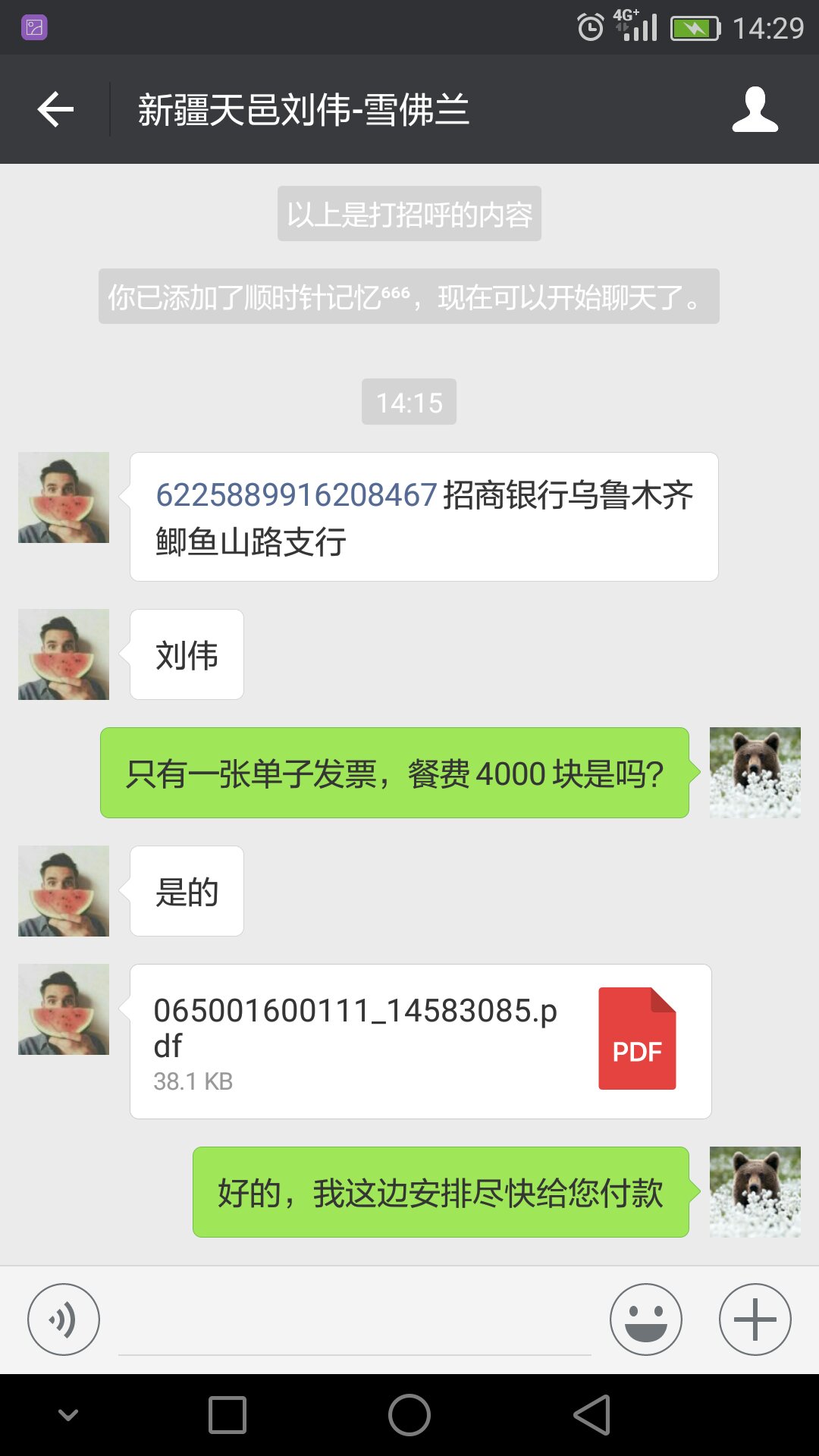The width and height of the screenshot is (819, 1456).
Task: Open the plus attachment menu
Action: 755,1319
